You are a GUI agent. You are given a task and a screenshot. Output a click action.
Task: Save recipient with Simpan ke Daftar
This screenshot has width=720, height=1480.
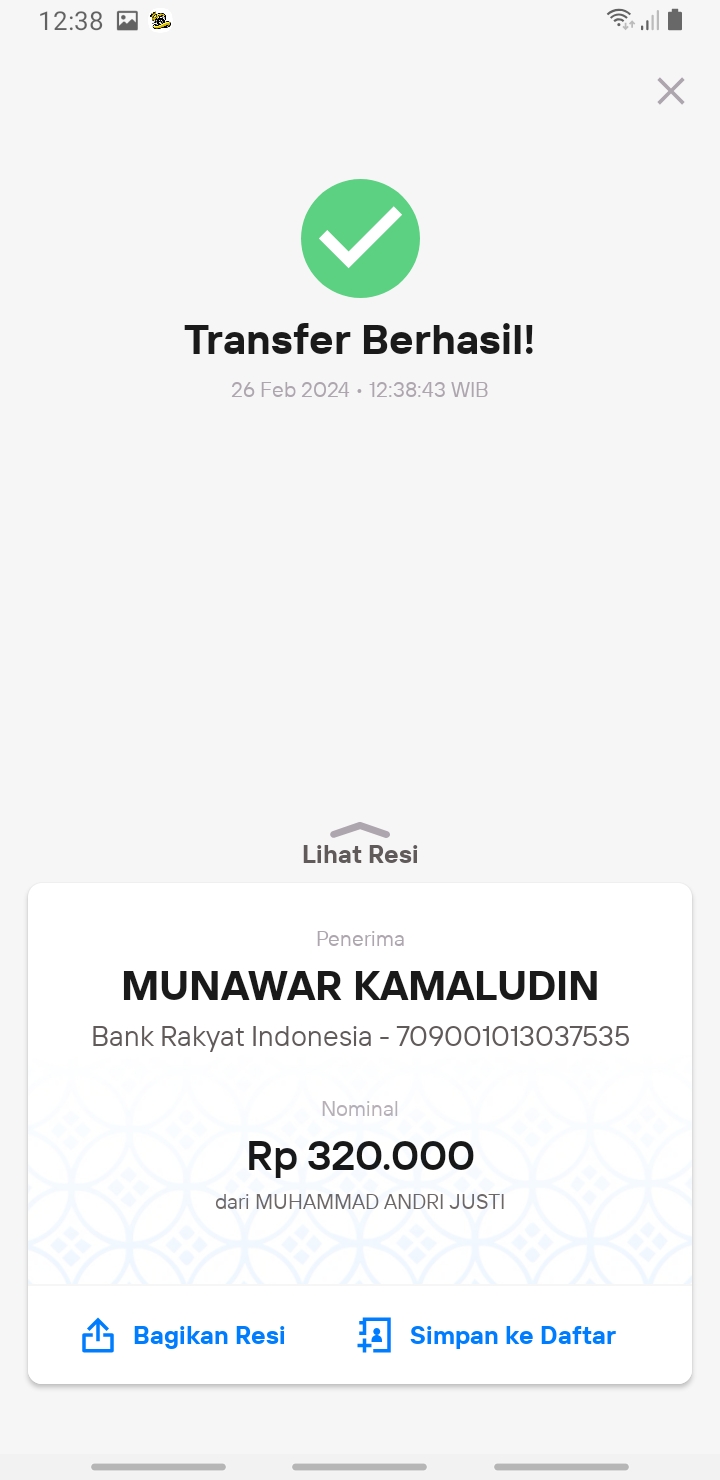coord(486,1335)
